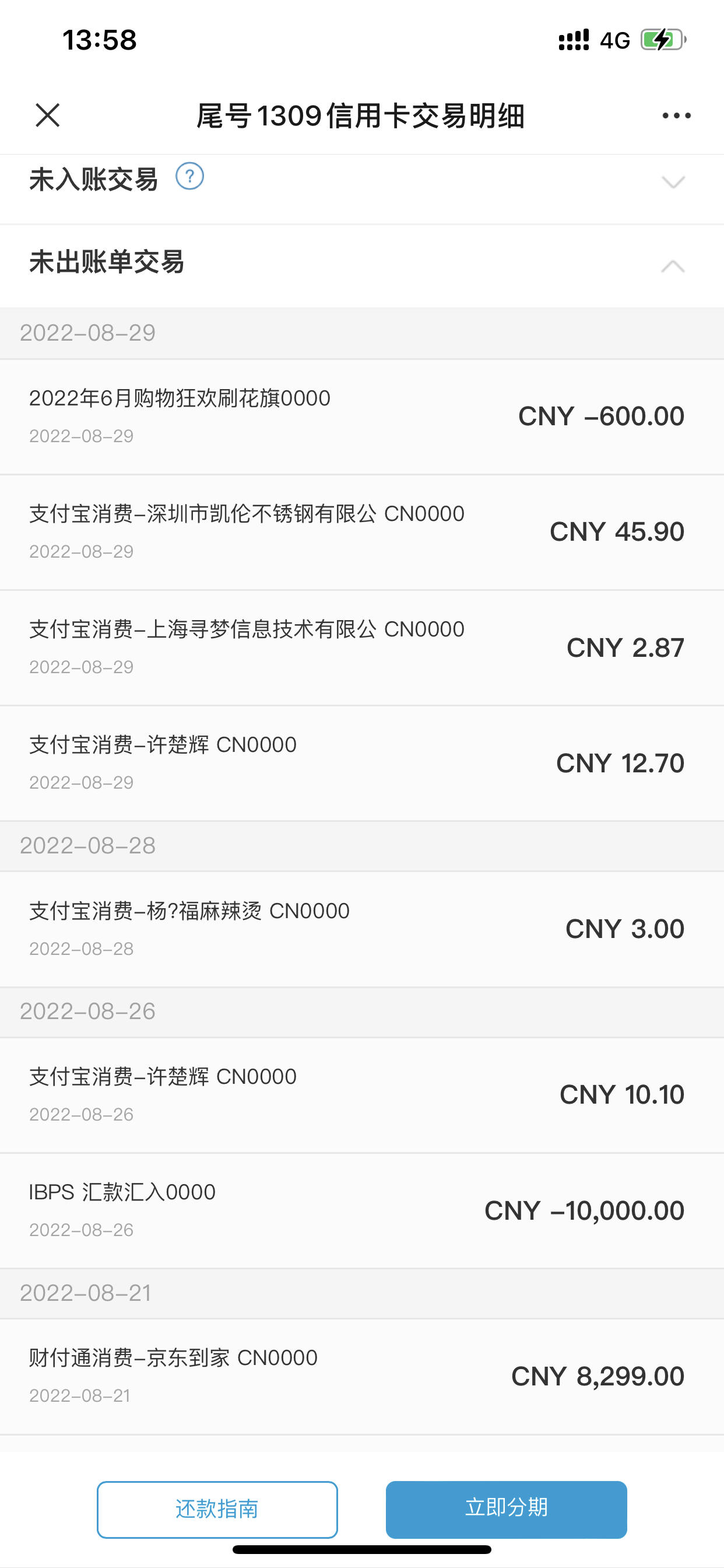
Task: Open the 许楚辉 CNY 10.10 transaction
Action: coord(362,1095)
